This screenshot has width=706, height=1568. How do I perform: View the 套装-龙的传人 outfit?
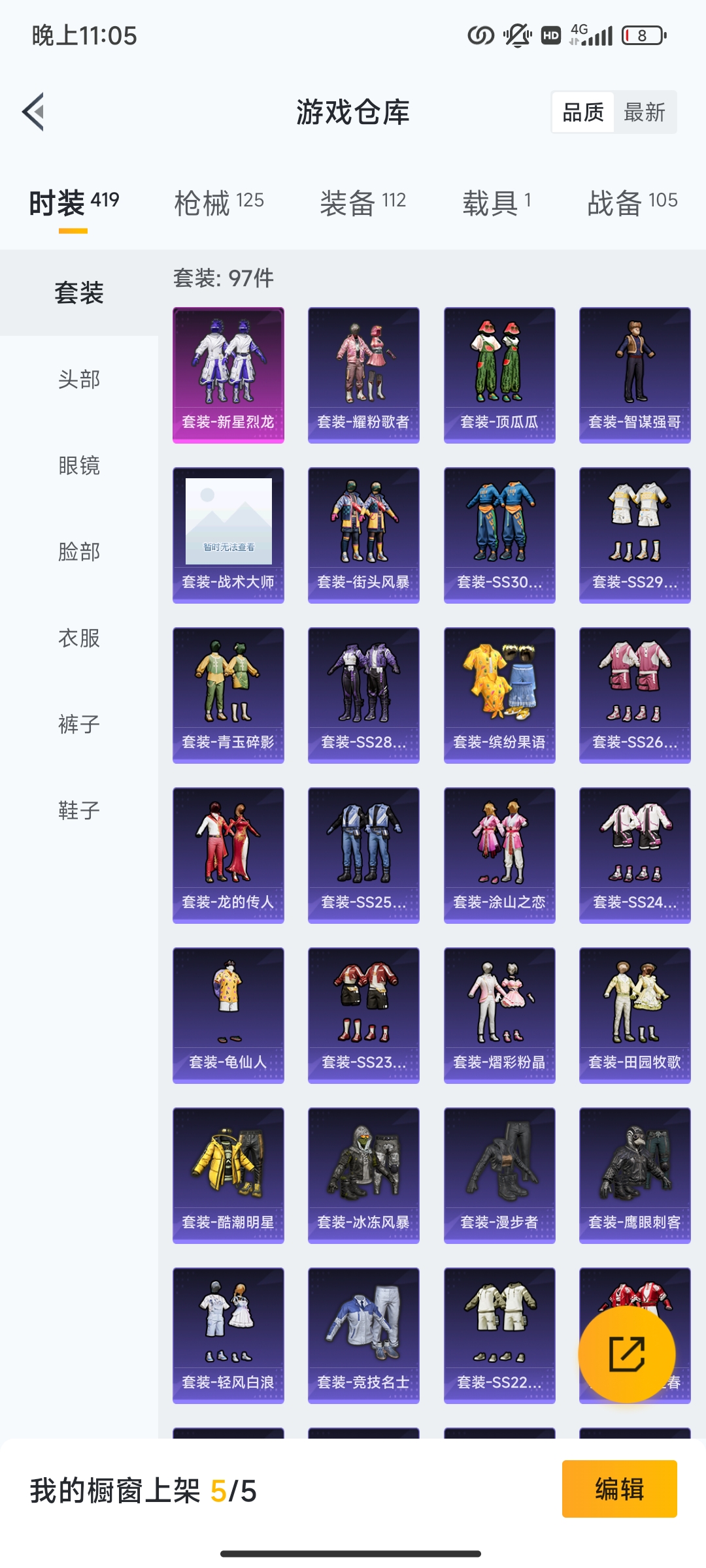tap(228, 855)
